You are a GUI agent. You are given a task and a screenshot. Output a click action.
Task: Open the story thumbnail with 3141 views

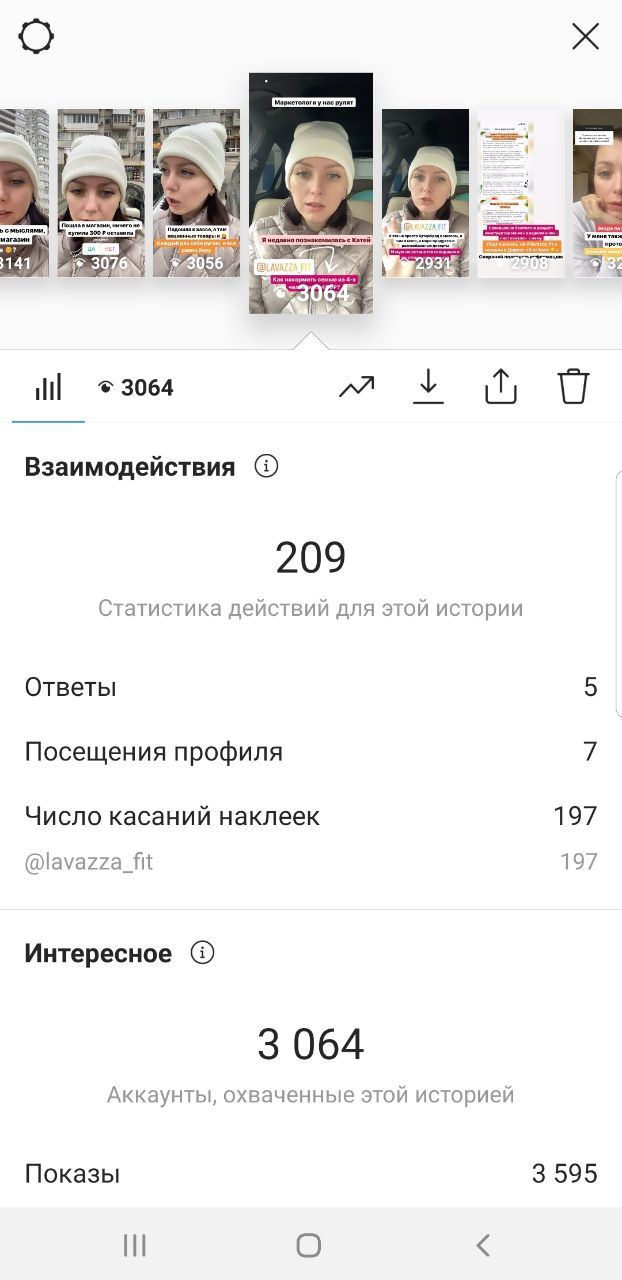click(x=24, y=193)
